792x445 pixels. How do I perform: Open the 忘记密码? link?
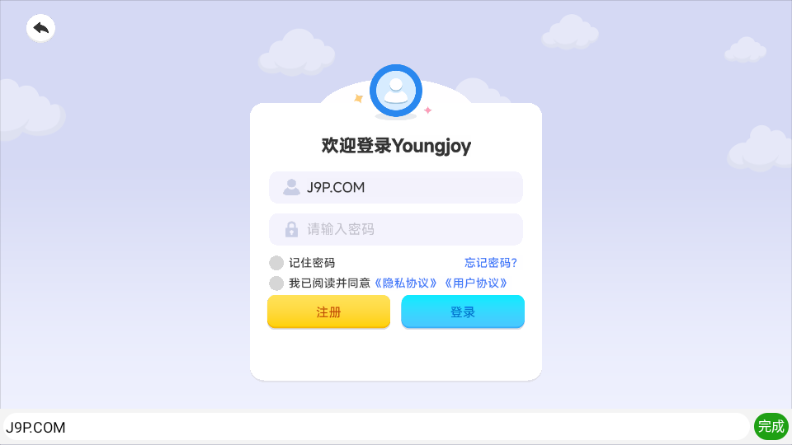(490, 263)
